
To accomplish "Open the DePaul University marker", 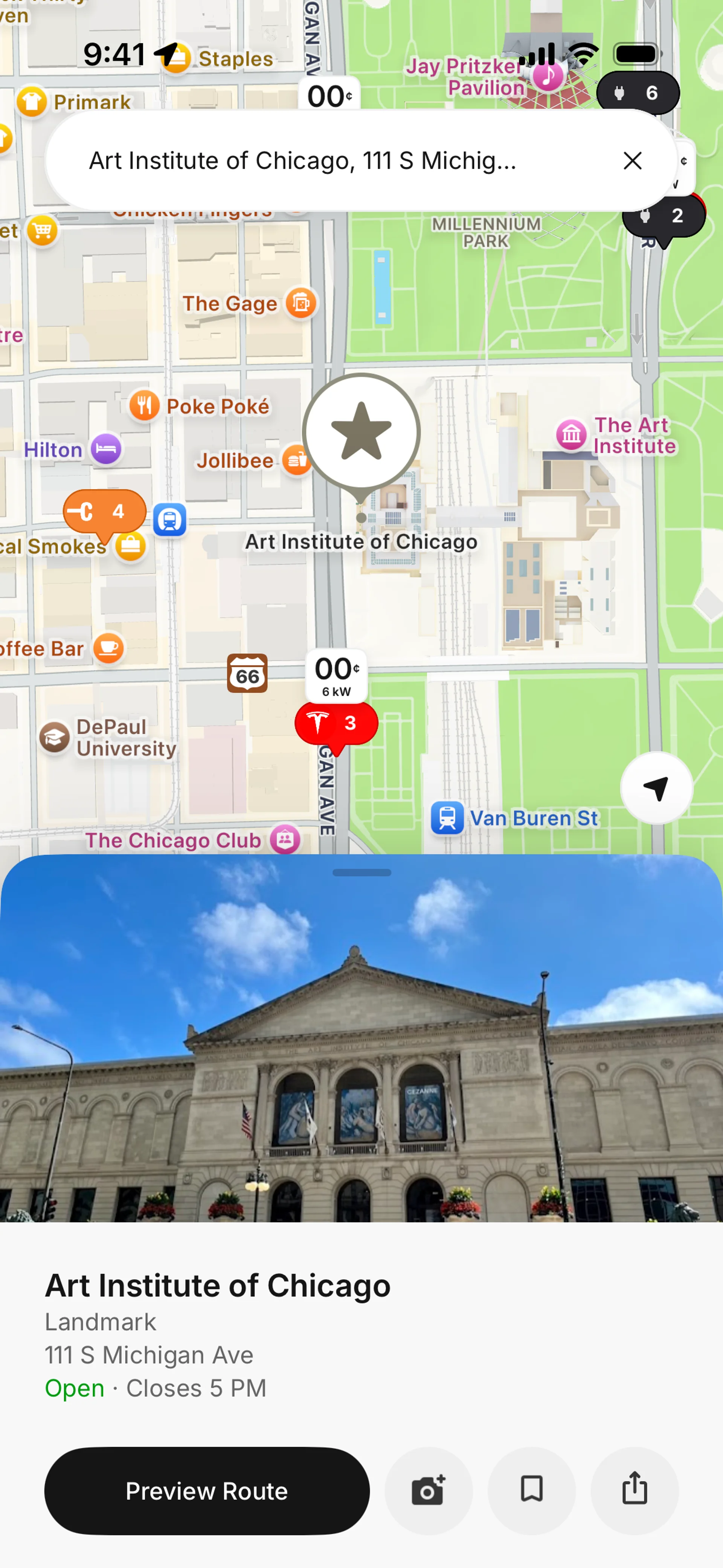I will (x=55, y=738).
